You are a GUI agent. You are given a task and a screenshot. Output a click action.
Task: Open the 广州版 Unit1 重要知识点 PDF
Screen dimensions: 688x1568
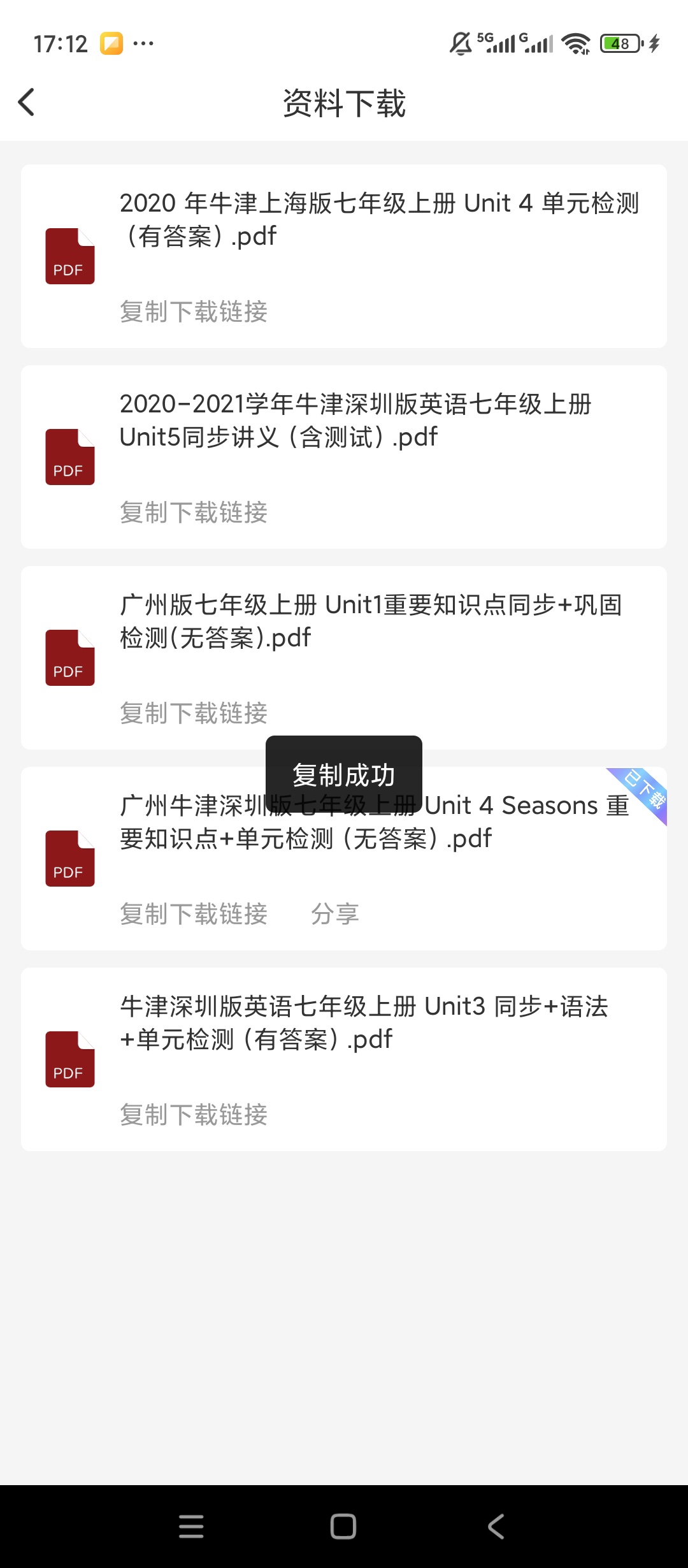tap(371, 621)
